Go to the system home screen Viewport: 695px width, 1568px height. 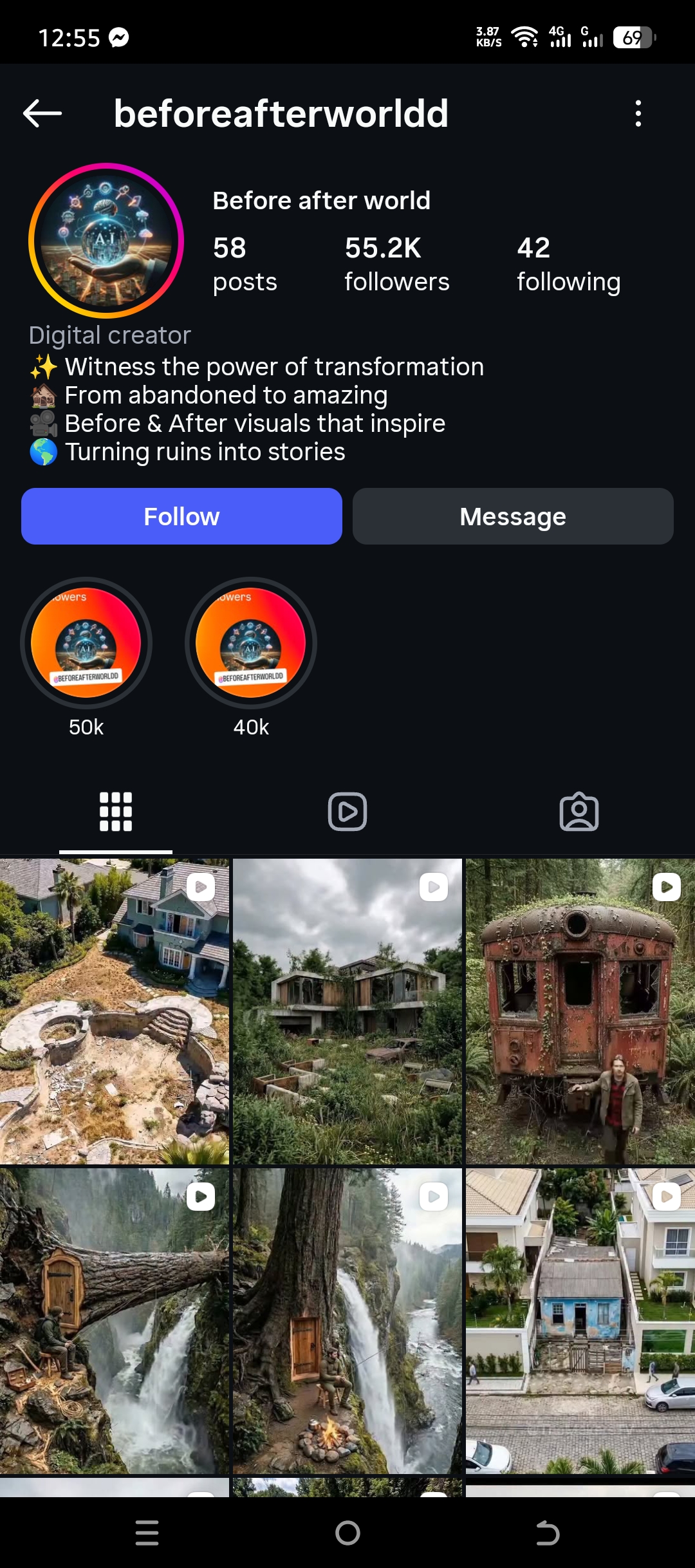pos(347,1533)
